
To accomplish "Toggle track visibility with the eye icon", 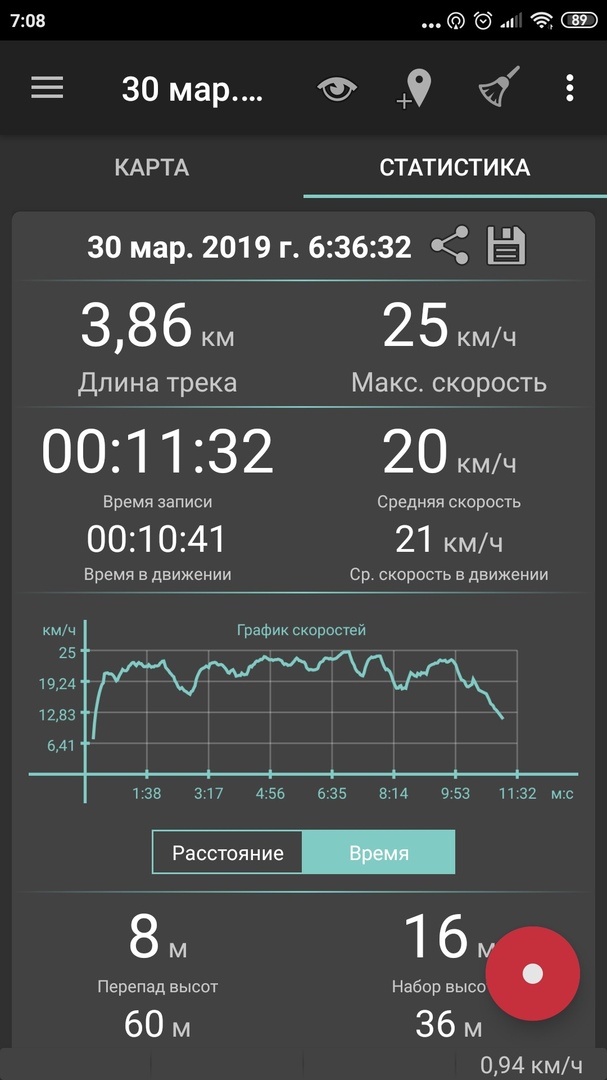I will point(338,89).
